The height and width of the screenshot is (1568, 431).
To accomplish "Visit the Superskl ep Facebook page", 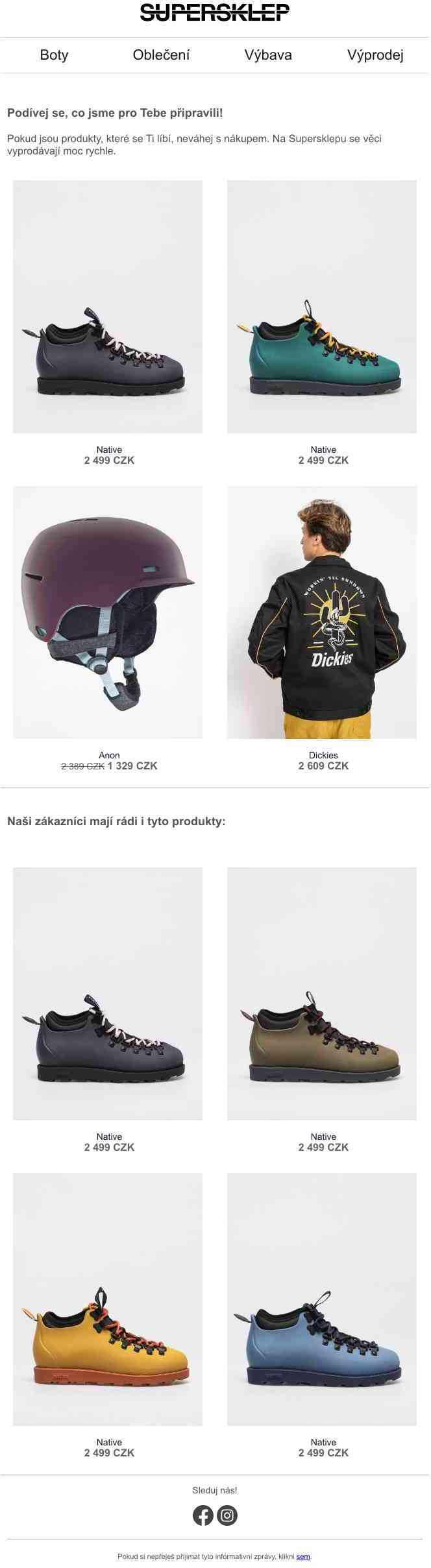I will point(203,1515).
